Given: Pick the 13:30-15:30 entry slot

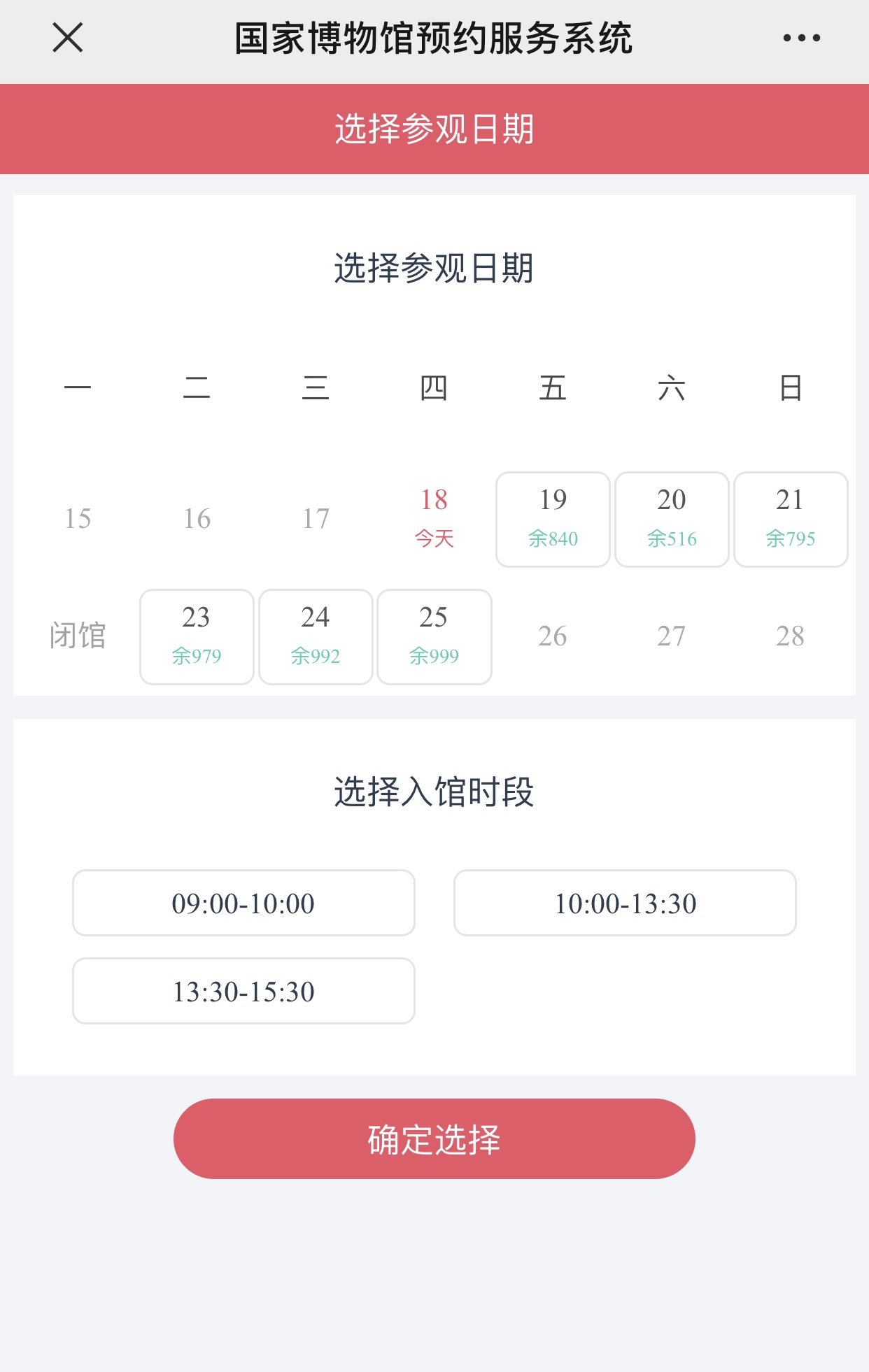Looking at the screenshot, I should (x=243, y=991).
